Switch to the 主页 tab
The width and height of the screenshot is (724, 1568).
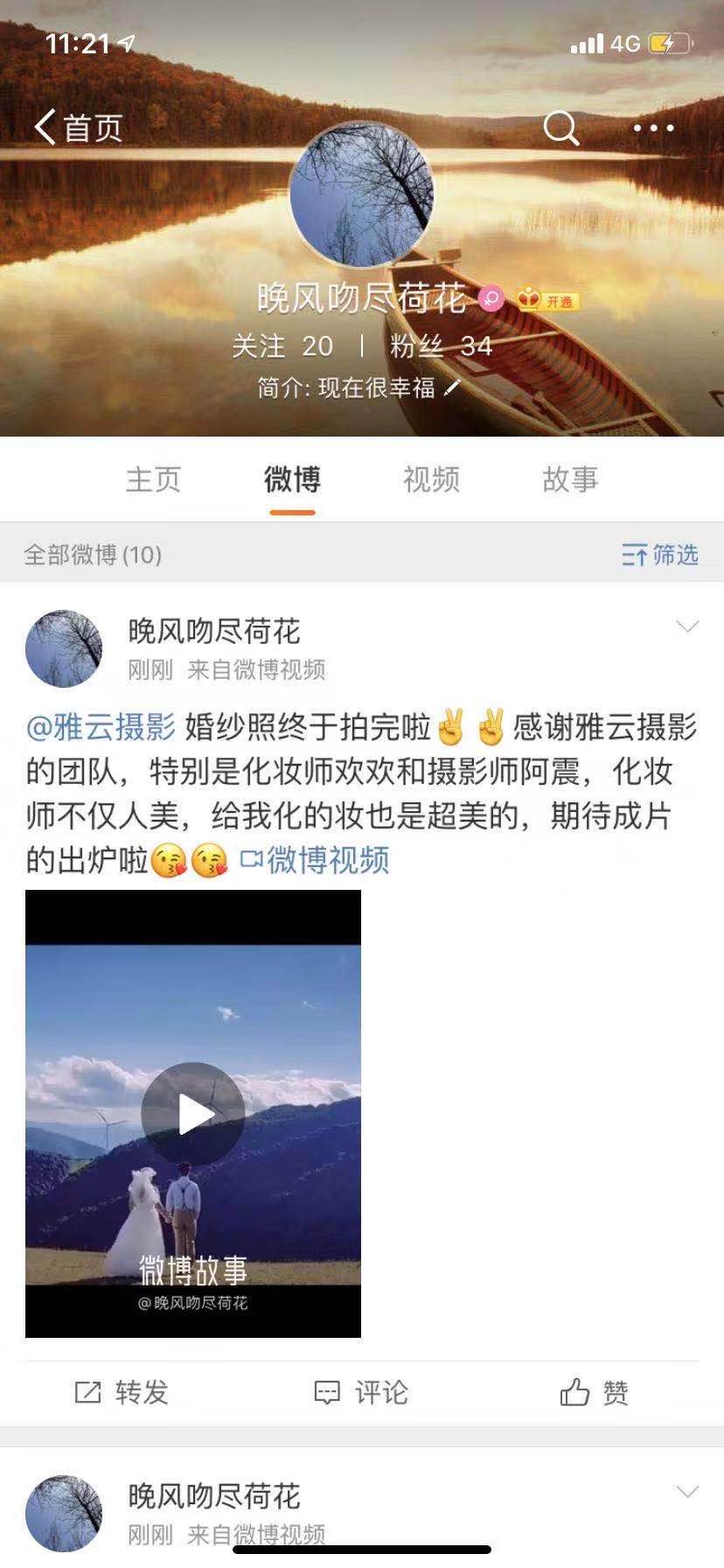[x=153, y=479]
